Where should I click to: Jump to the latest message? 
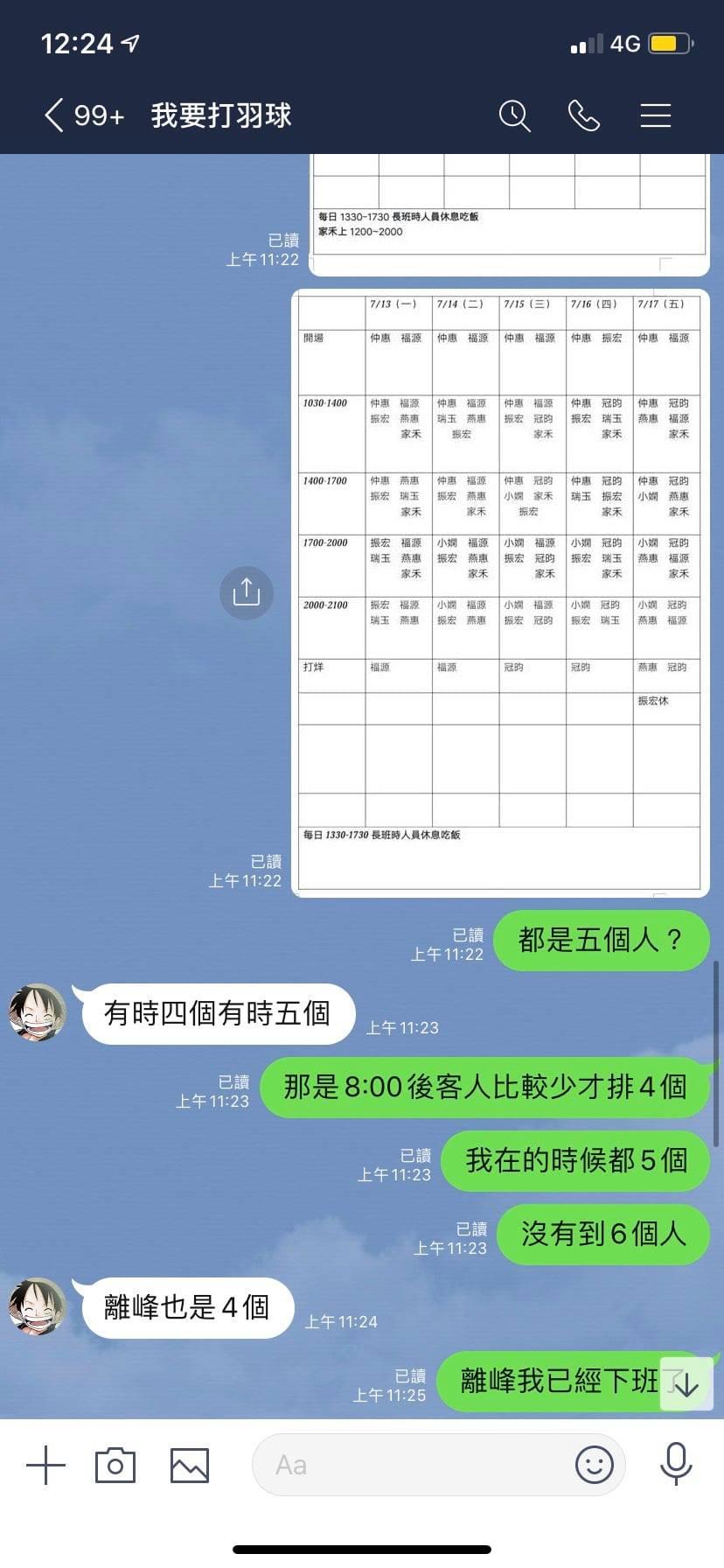(686, 1383)
